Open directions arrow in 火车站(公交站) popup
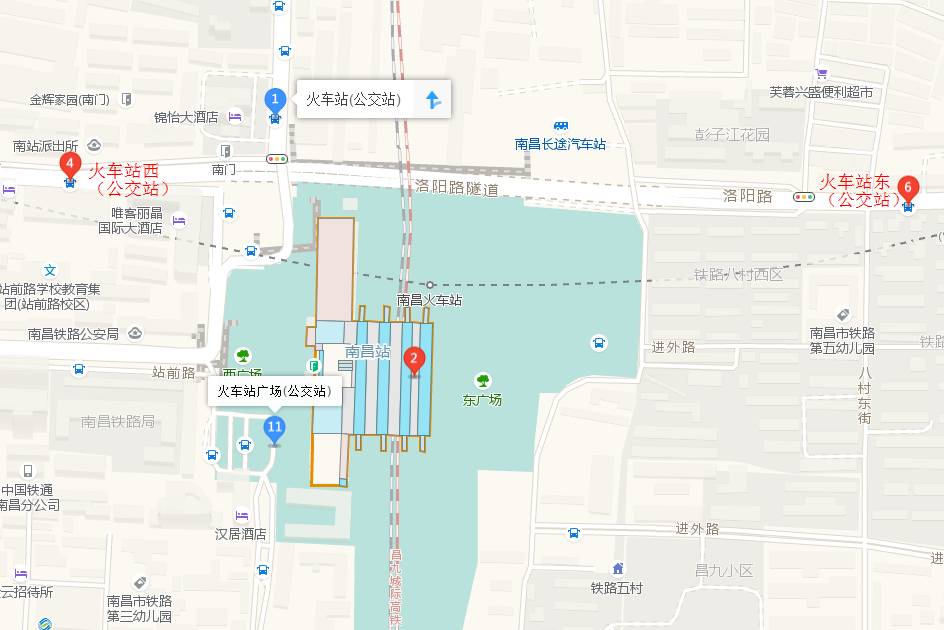The height and width of the screenshot is (630, 944). click(x=433, y=100)
